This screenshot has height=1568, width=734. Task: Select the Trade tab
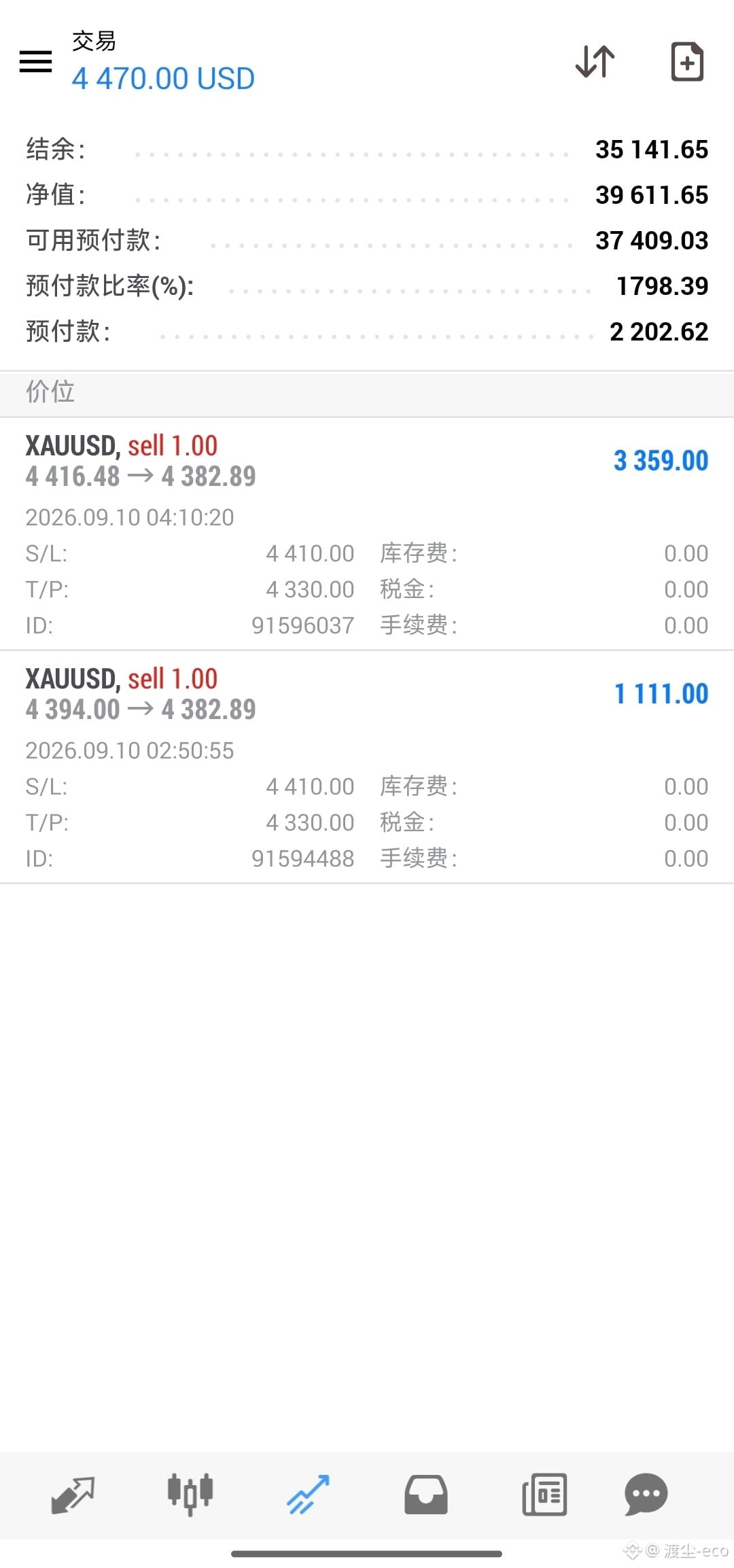[x=308, y=1495]
